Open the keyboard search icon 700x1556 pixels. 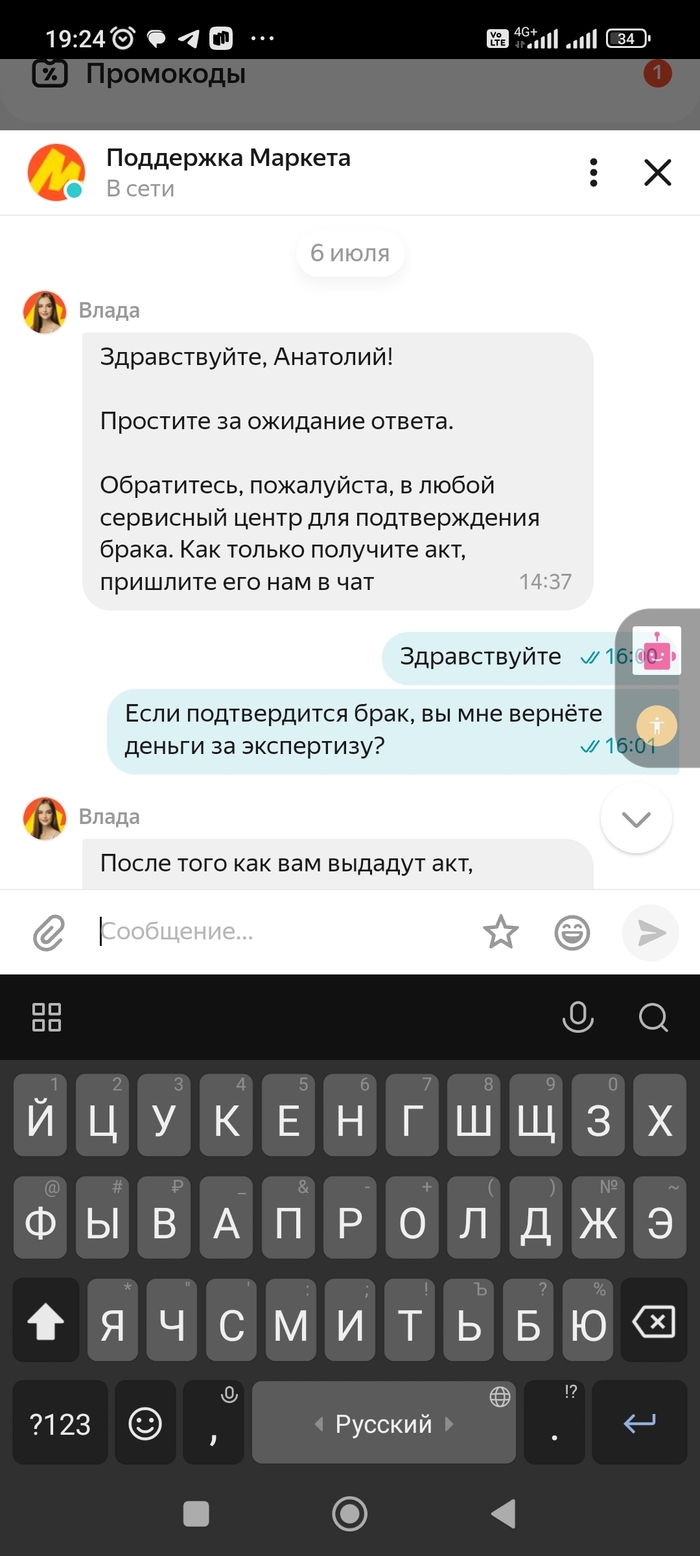[x=653, y=1017]
